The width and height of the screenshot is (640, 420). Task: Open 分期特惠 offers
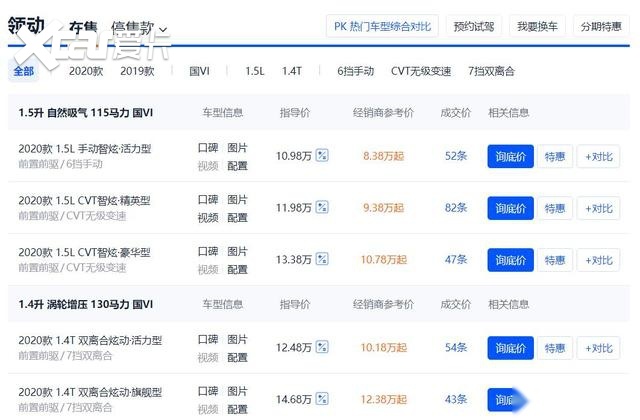pyautogui.click(x=600, y=27)
